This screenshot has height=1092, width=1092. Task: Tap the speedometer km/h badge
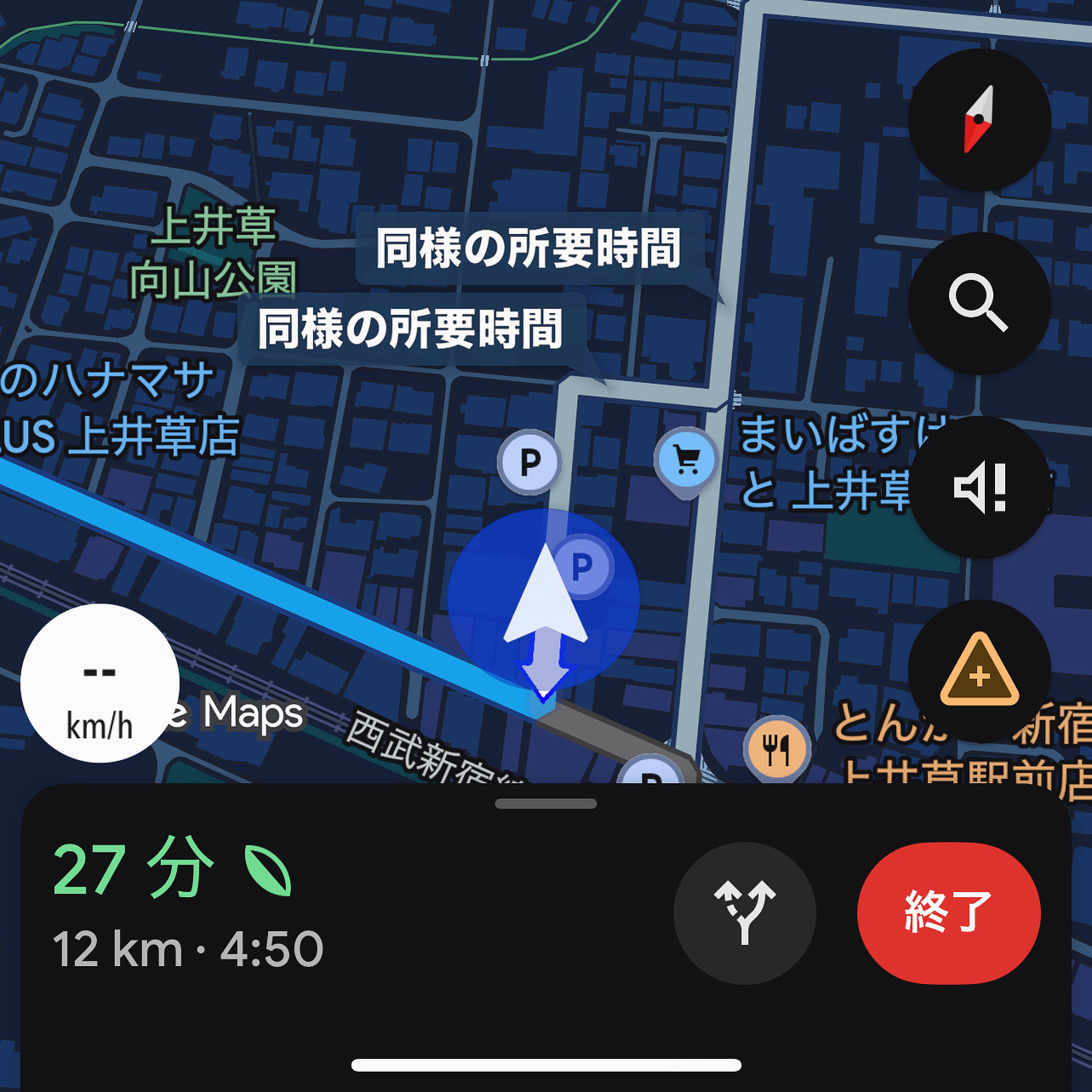click(100, 683)
